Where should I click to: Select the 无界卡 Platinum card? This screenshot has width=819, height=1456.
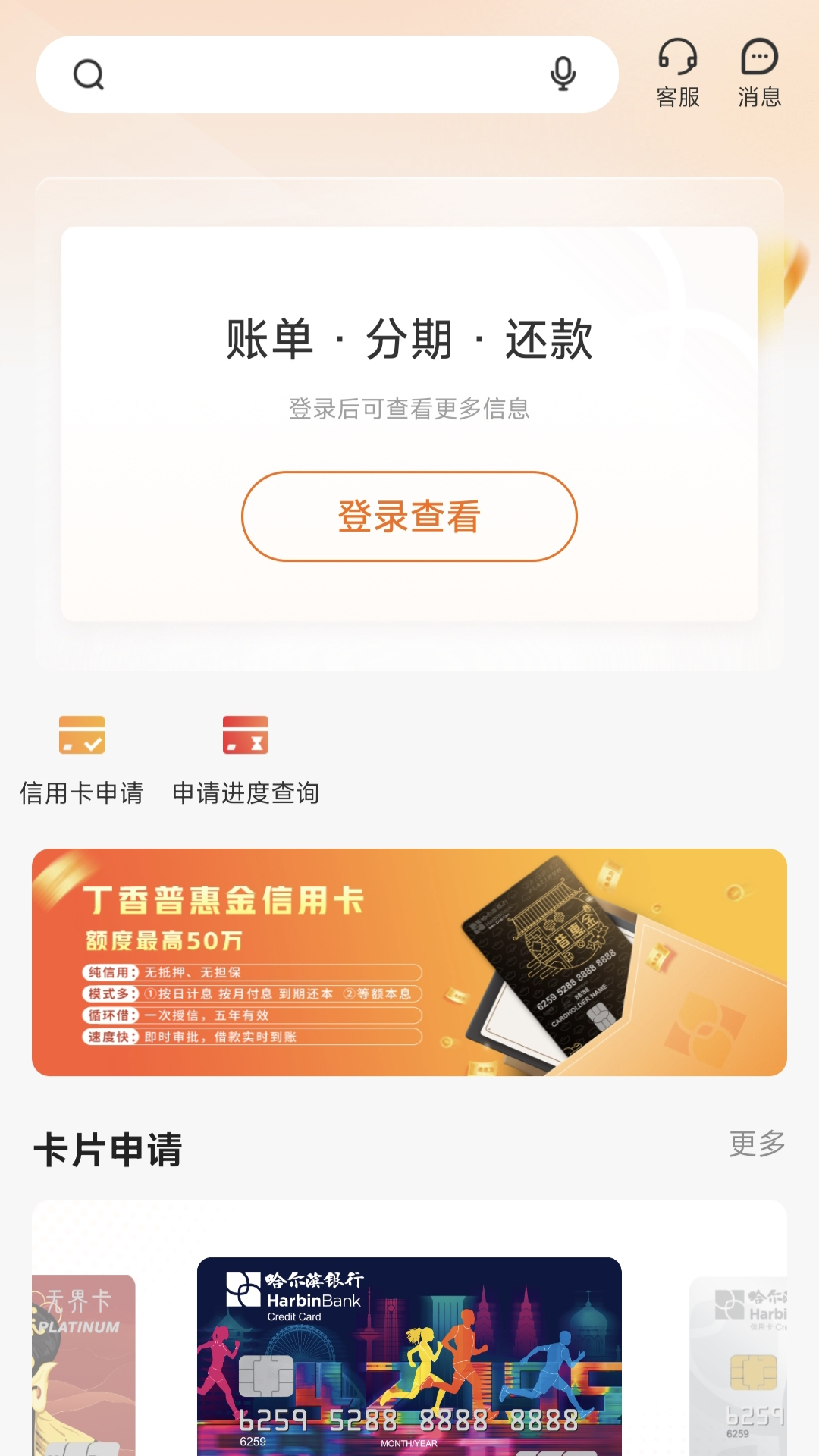(83, 1365)
